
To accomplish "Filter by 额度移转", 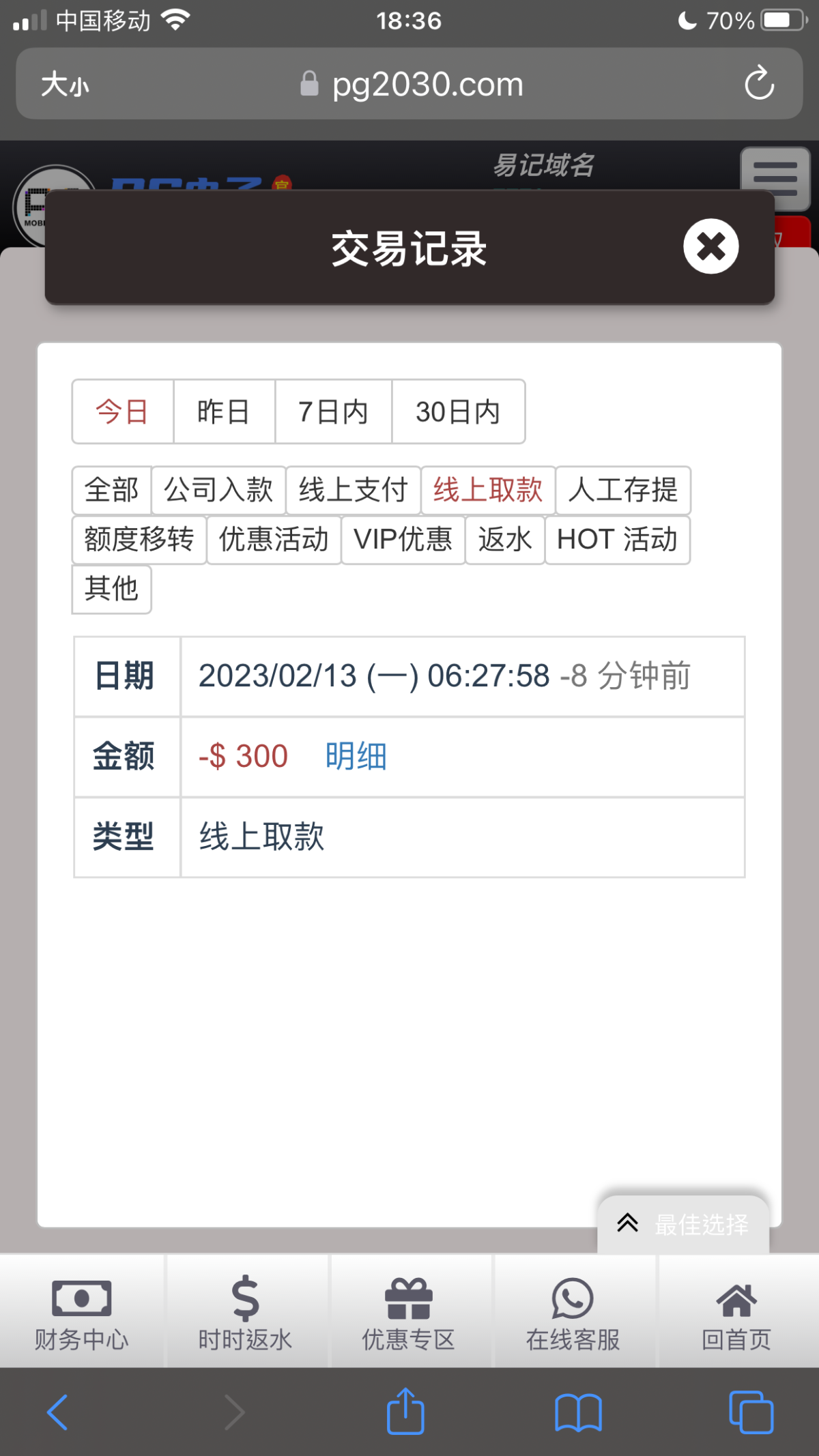I will [139, 540].
